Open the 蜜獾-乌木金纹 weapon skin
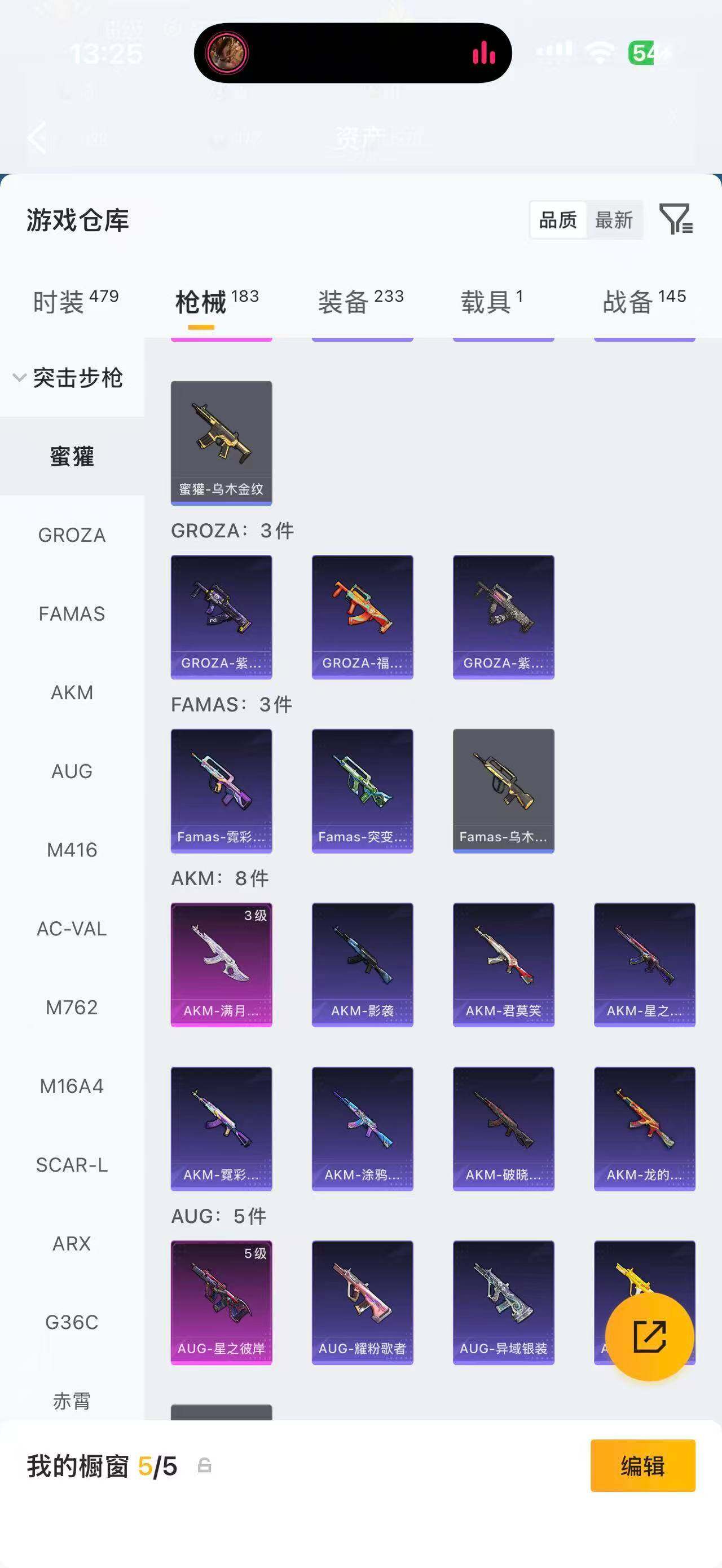This screenshot has height=1568, width=722. (222, 443)
